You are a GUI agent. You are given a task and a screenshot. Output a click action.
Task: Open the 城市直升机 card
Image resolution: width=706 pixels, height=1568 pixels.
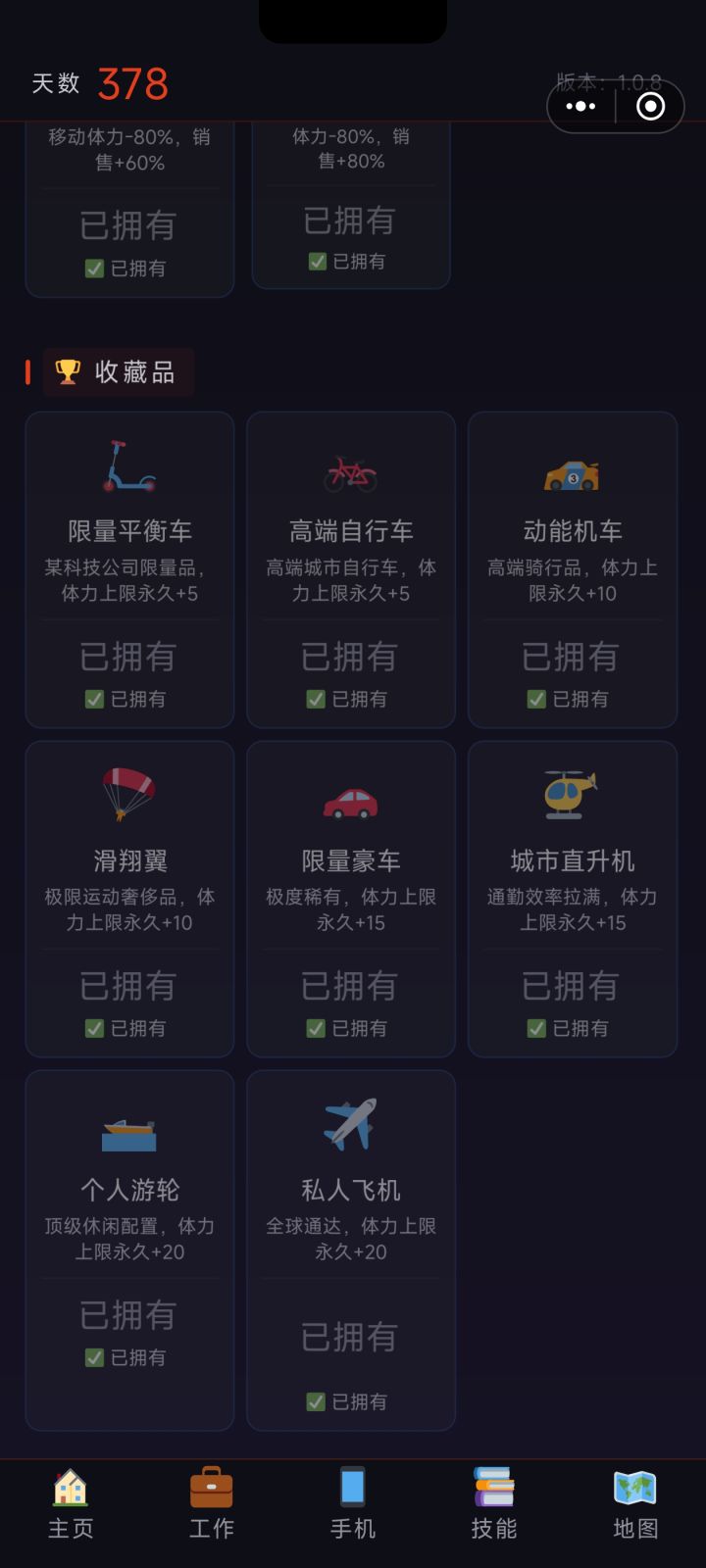coord(573,899)
